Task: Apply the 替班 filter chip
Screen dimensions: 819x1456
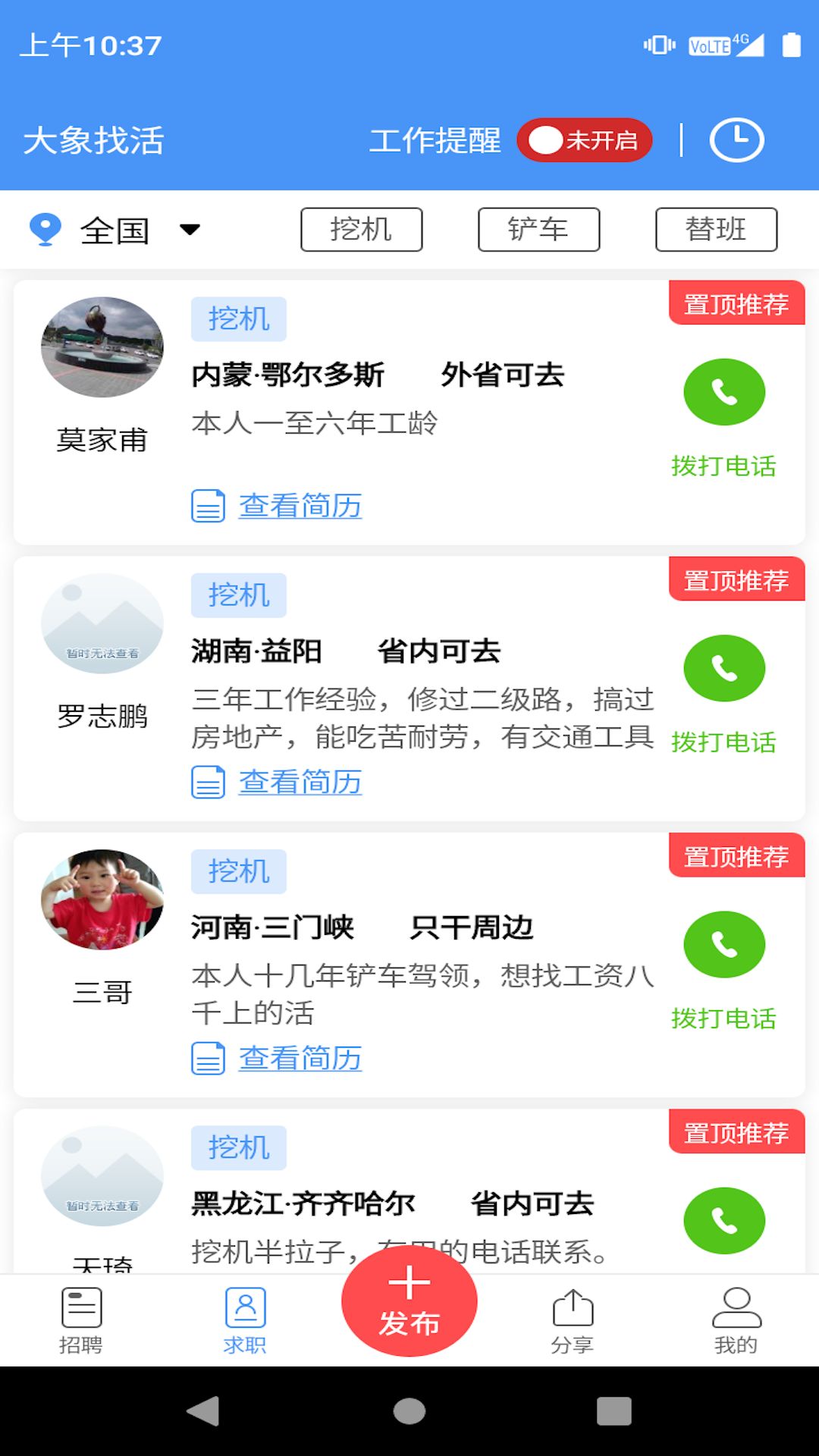Action: coord(716,229)
